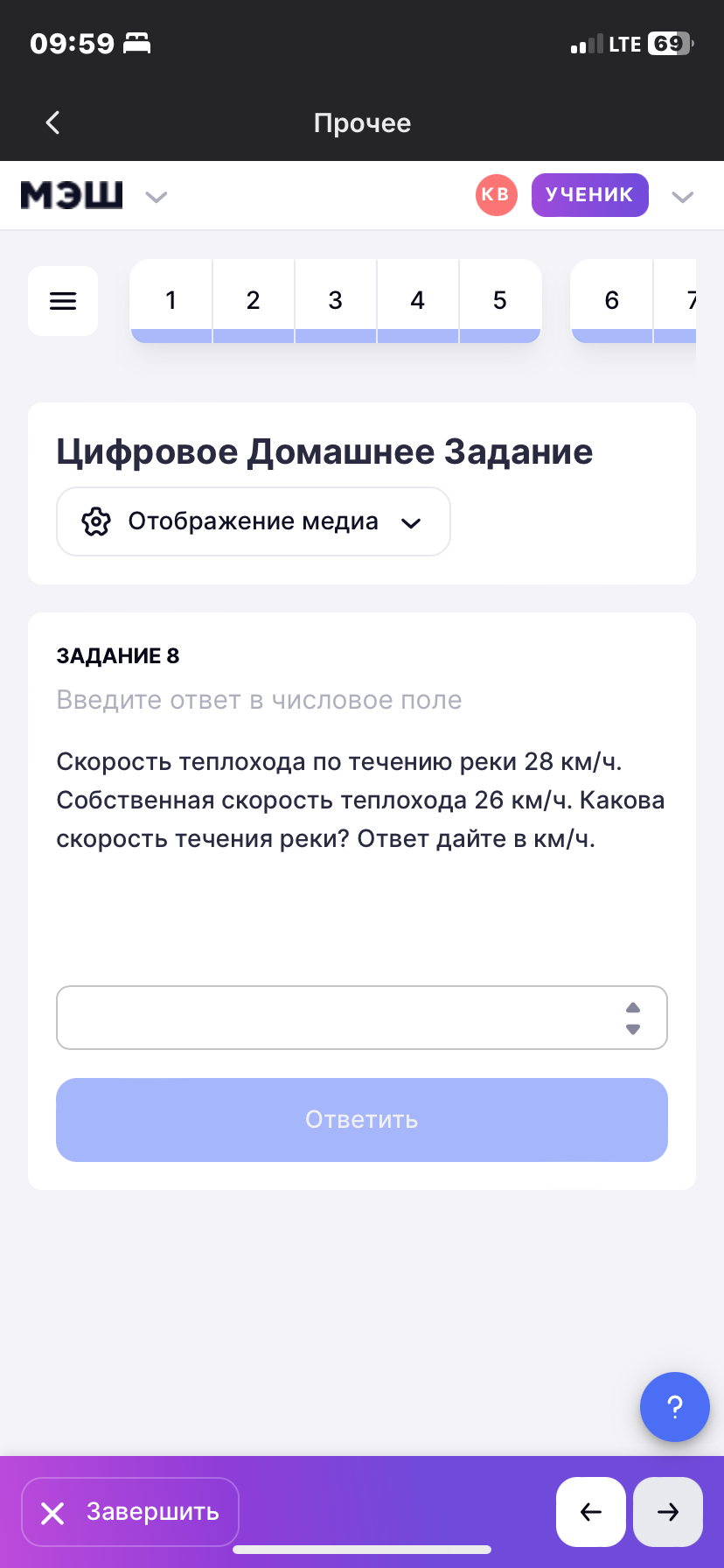Switch to question 3

(x=336, y=300)
